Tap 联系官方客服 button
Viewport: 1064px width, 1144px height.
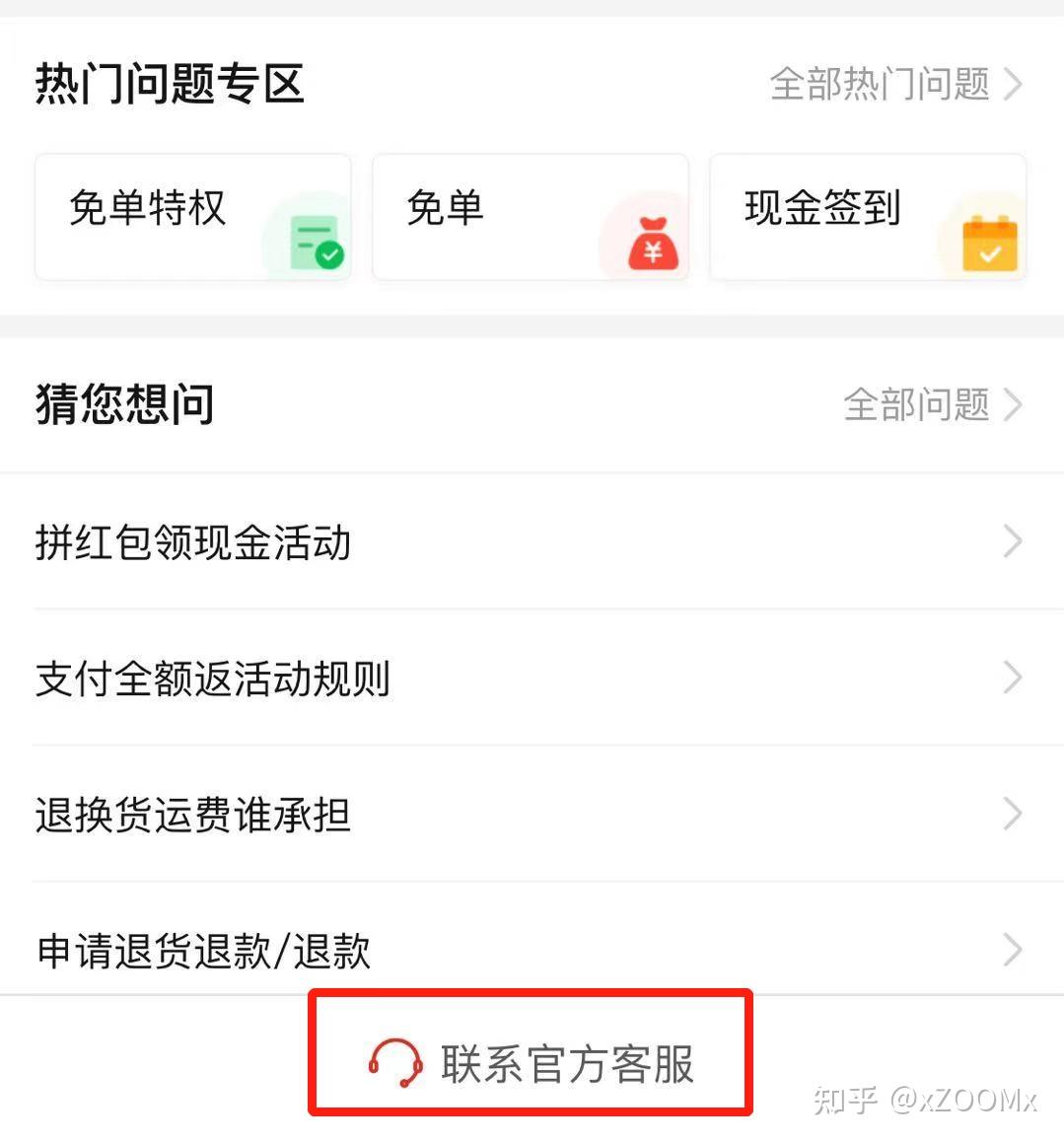(532, 1064)
